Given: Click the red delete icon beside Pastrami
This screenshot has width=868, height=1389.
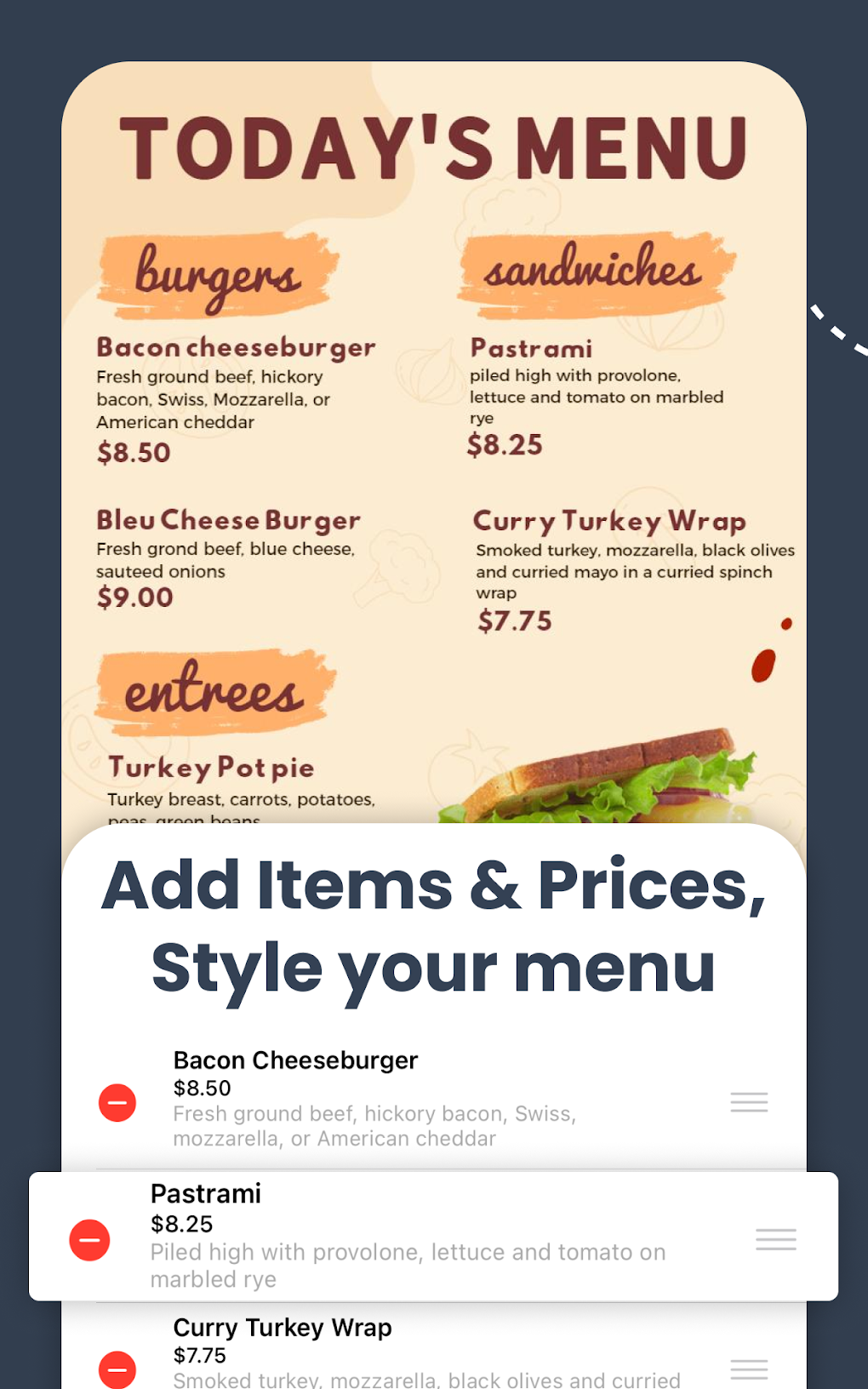Looking at the screenshot, I should (x=92, y=1238).
